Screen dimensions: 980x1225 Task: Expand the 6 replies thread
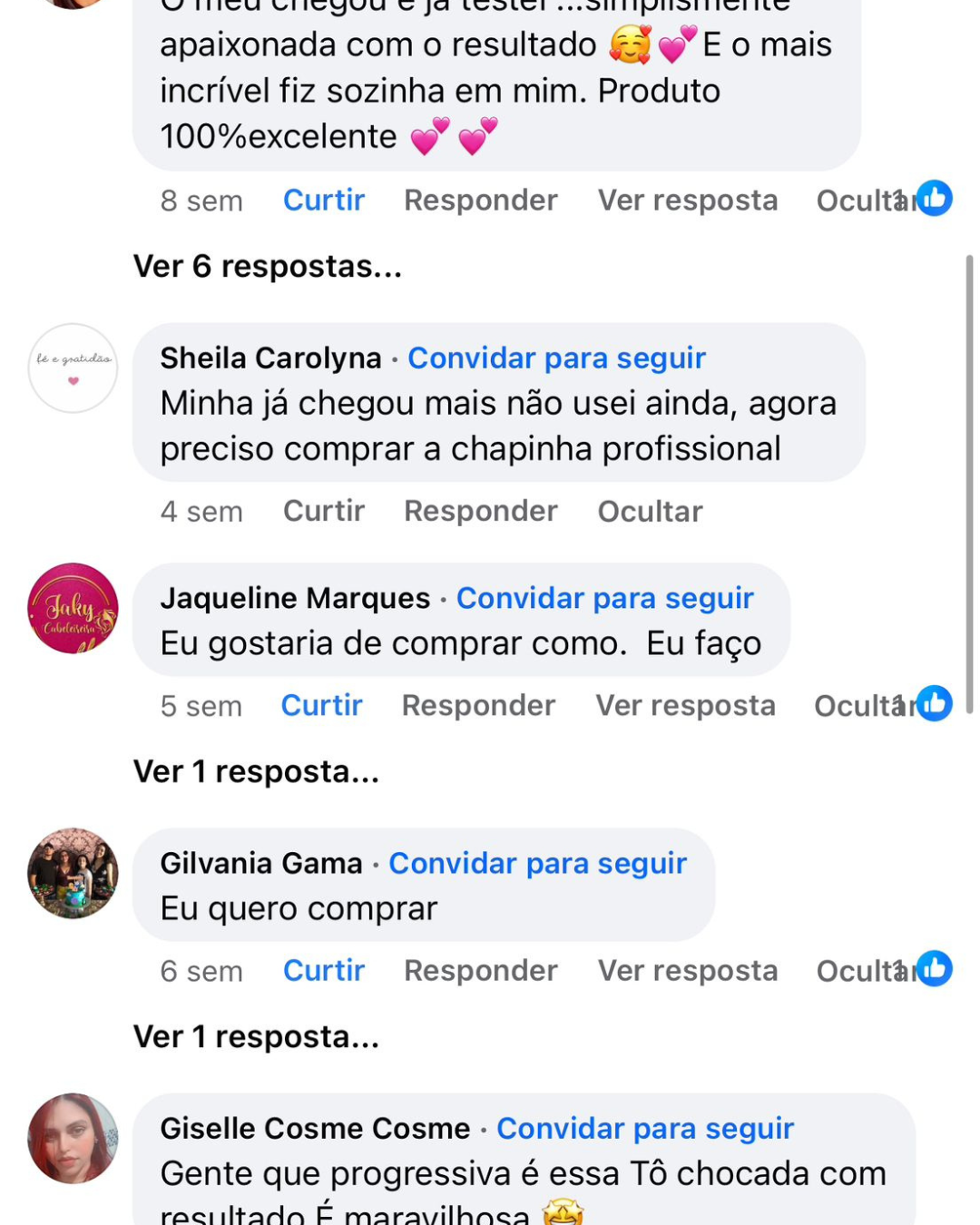coord(268,267)
